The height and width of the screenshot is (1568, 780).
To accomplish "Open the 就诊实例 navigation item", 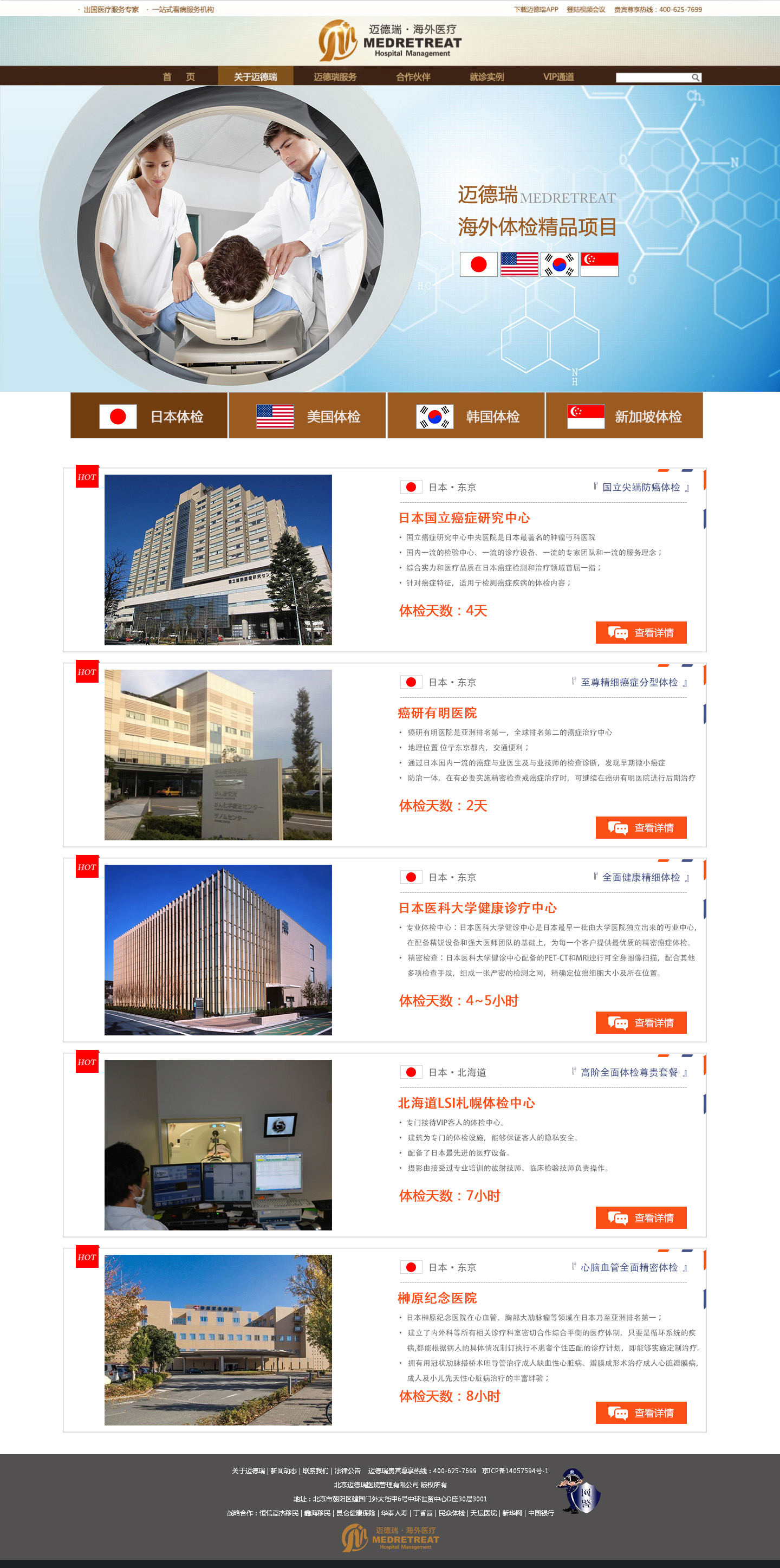I will click(x=486, y=77).
